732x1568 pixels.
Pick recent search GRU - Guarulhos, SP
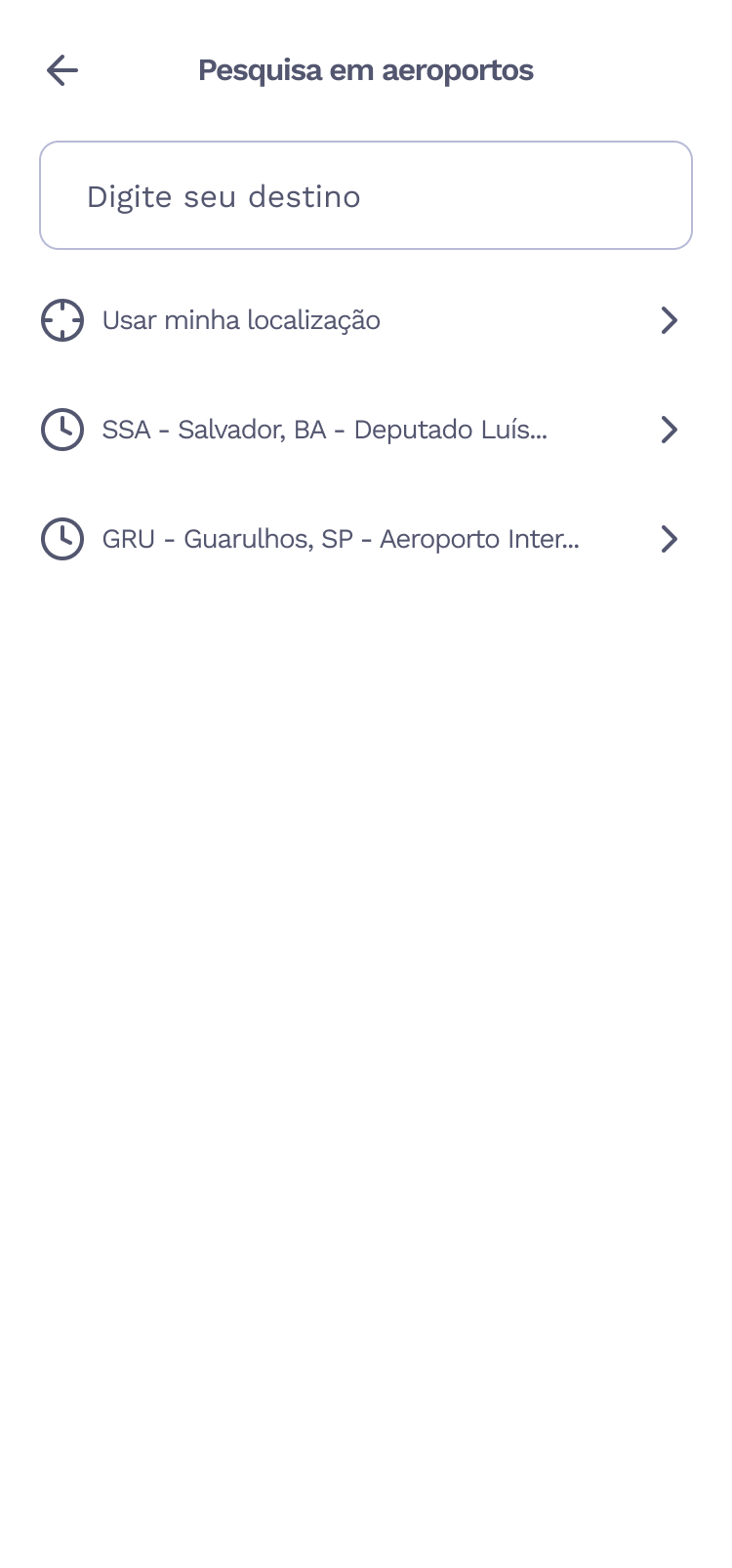[x=361, y=539]
